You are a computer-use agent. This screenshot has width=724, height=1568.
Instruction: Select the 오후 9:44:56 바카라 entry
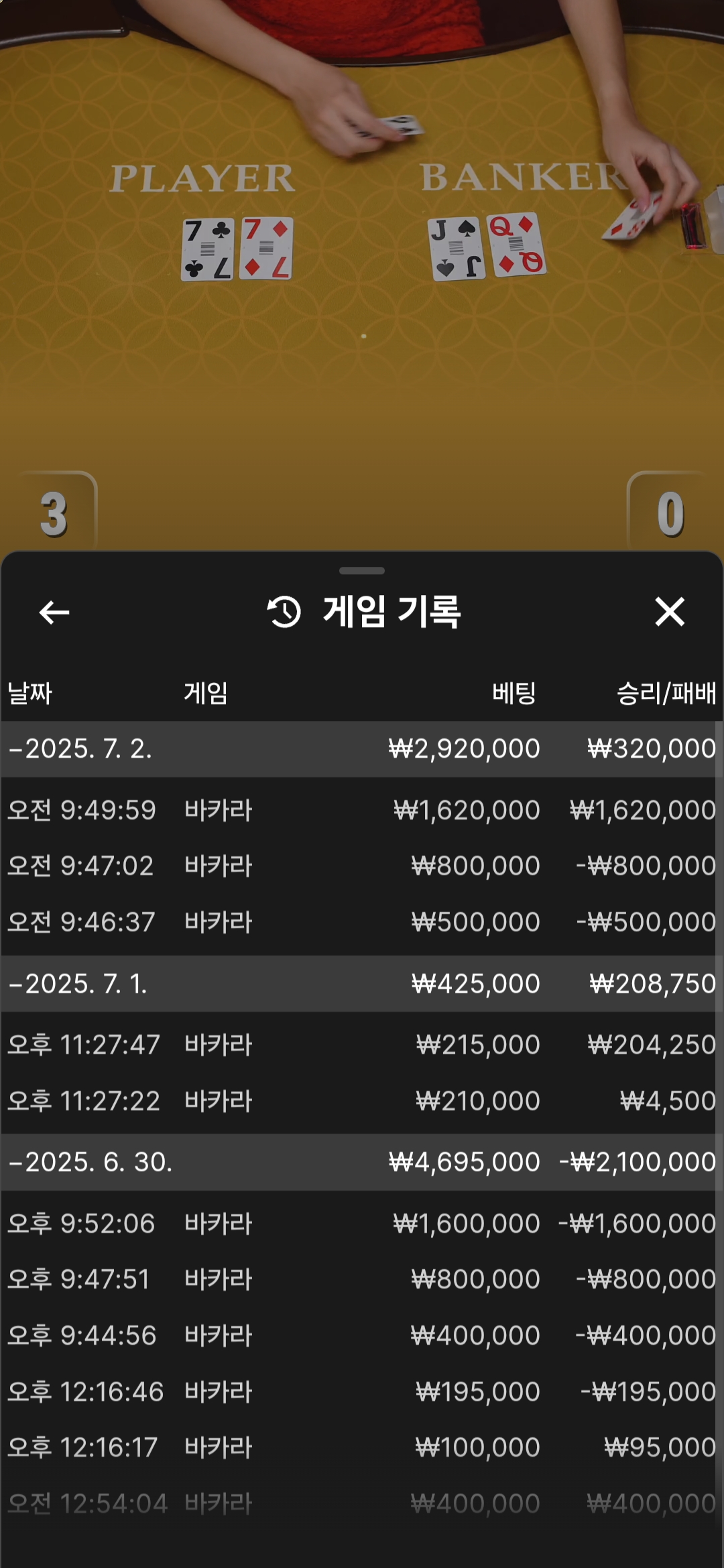click(362, 1335)
